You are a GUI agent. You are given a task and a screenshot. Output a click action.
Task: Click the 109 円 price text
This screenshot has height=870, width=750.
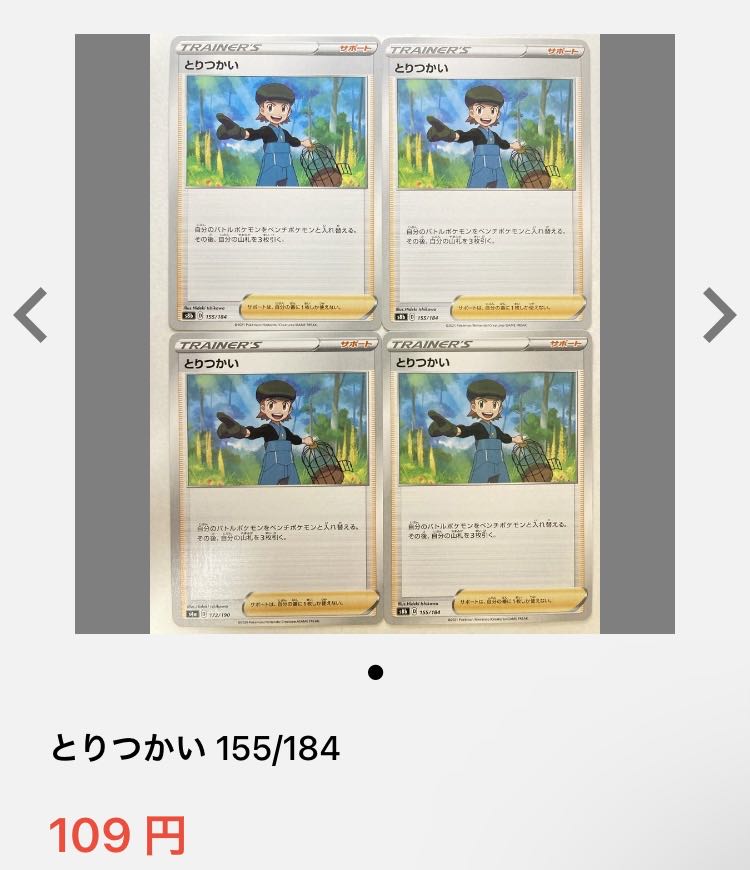(x=118, y=833)
